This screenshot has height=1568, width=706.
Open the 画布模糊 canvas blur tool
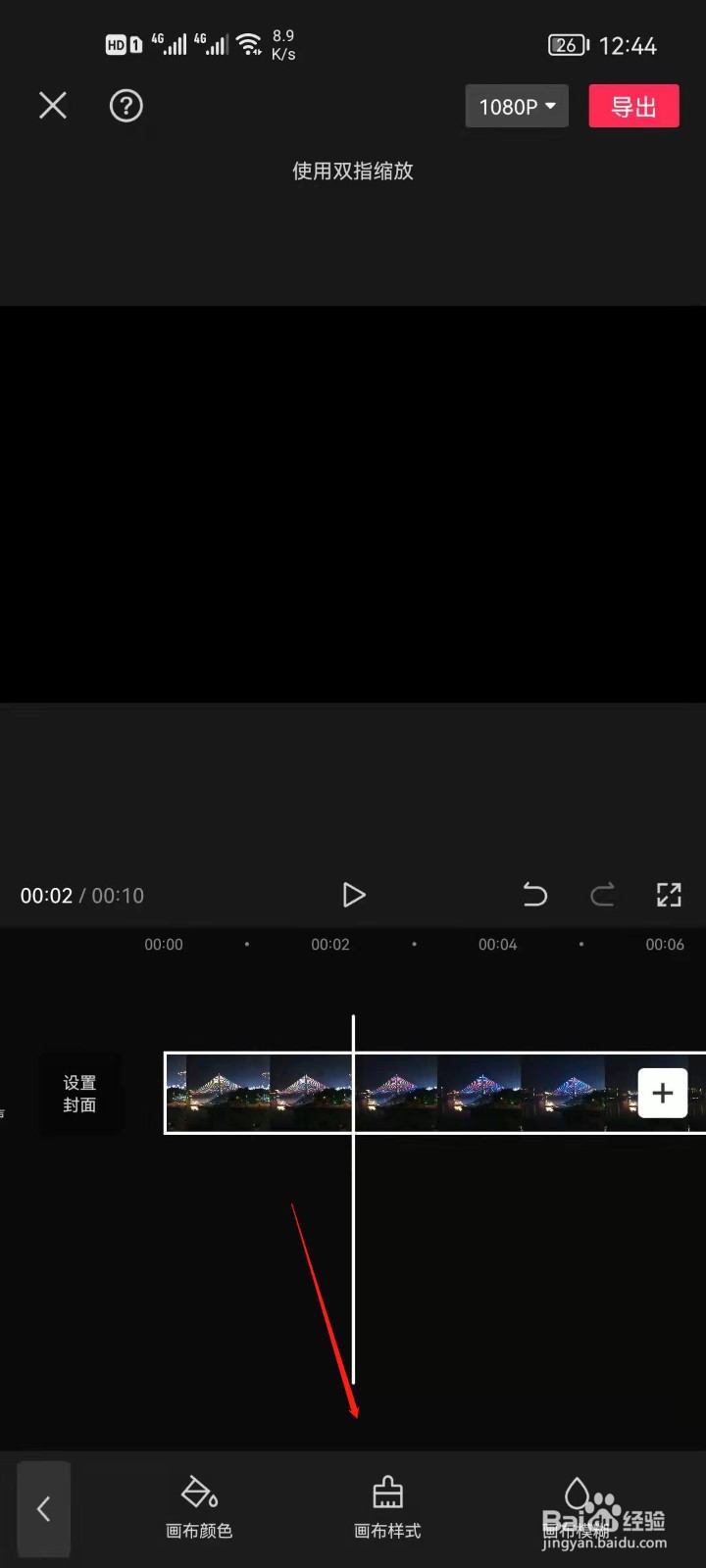point(580,1509)
